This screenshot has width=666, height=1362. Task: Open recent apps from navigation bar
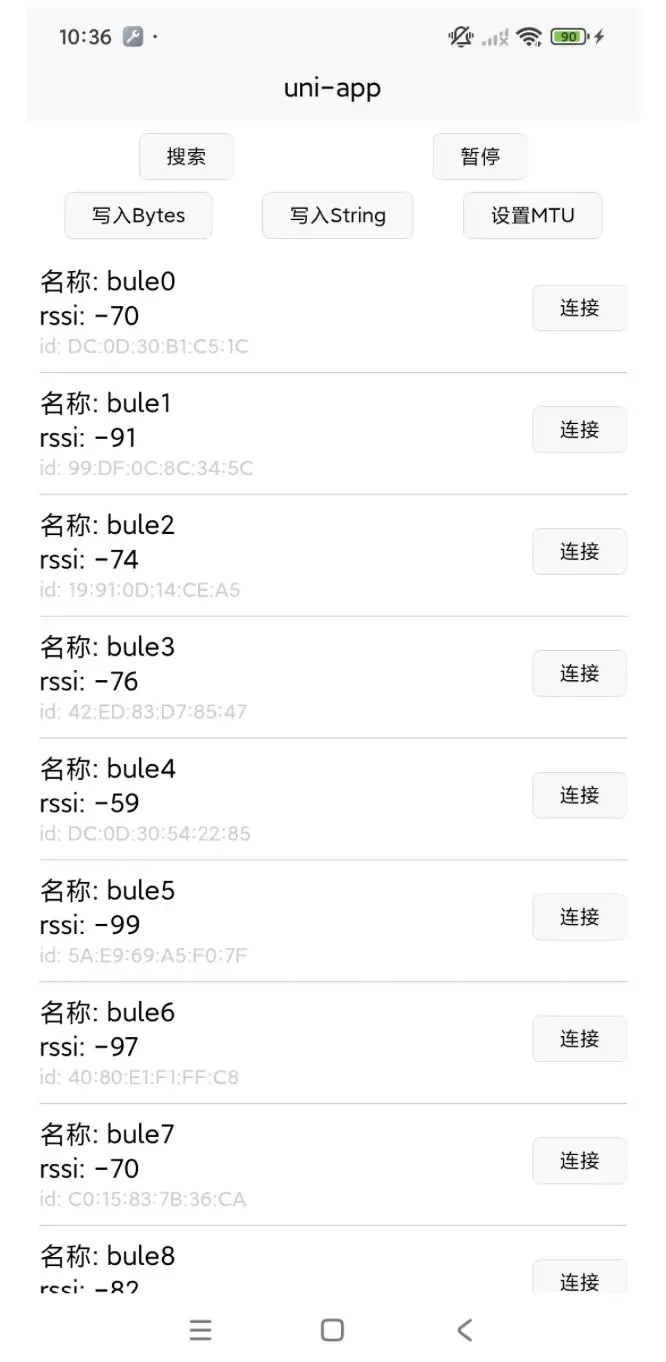(201, 1330)
